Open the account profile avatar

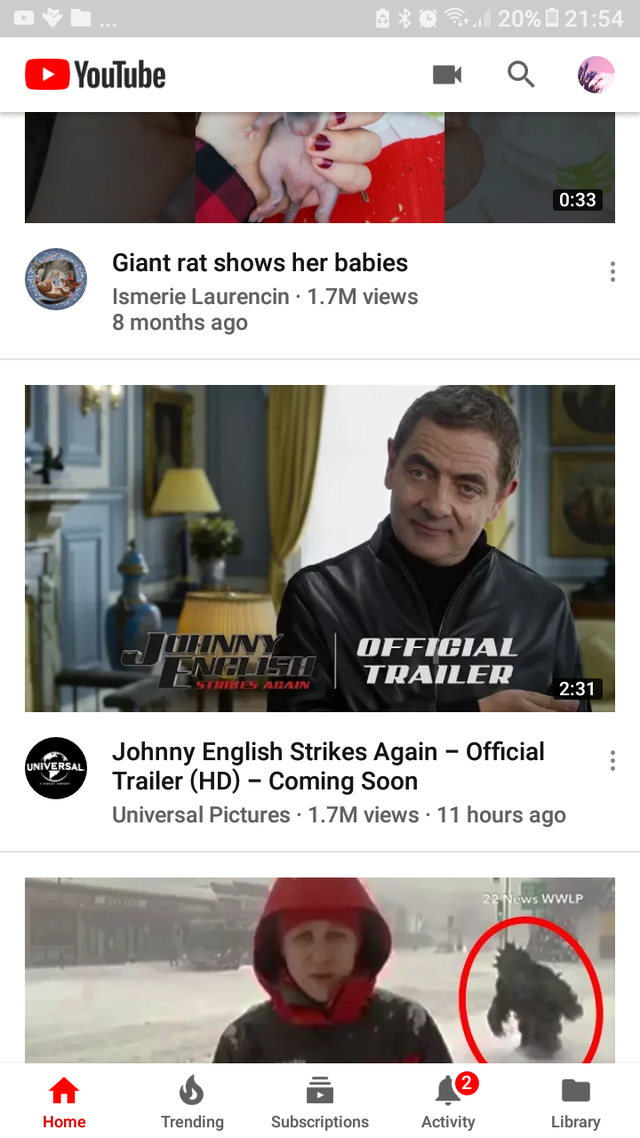click(596, 75)
